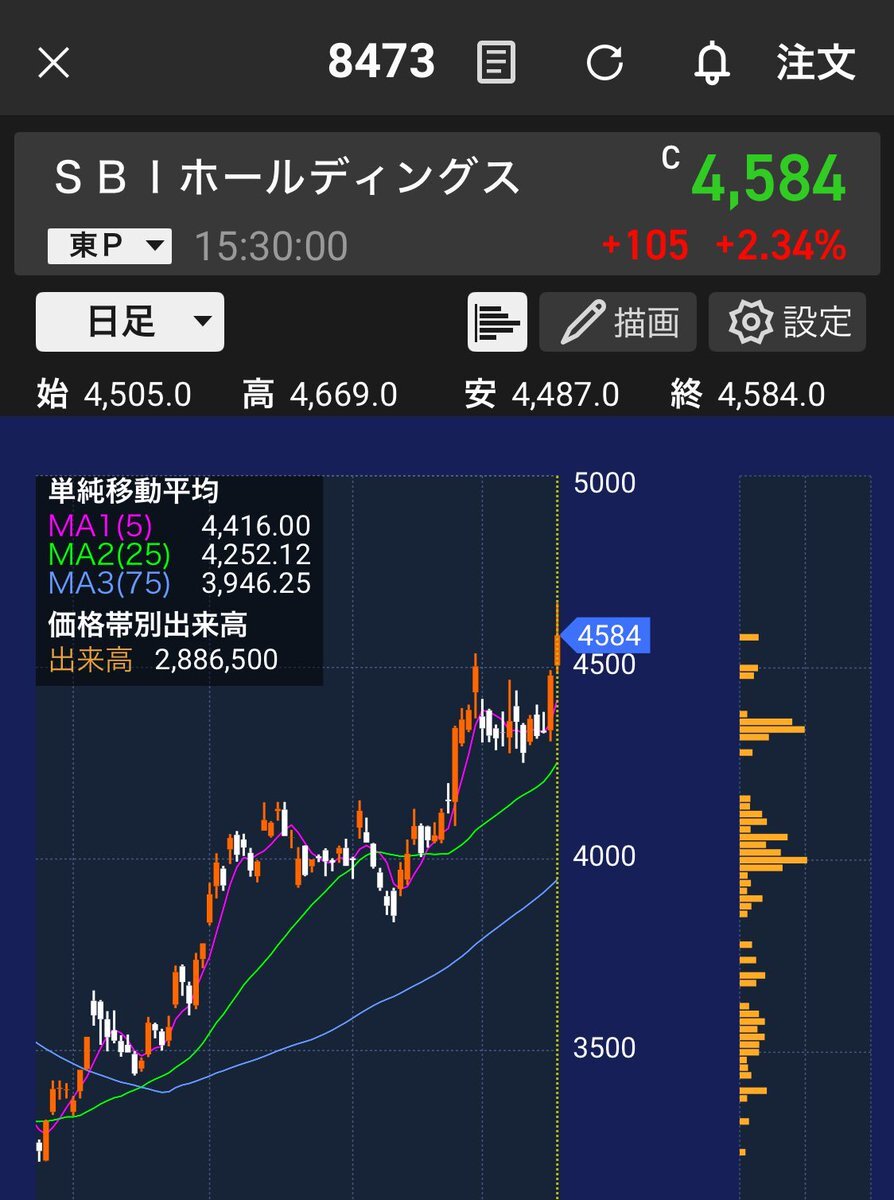
Task: Open the notification bell
Action: (x=711, y=62)
